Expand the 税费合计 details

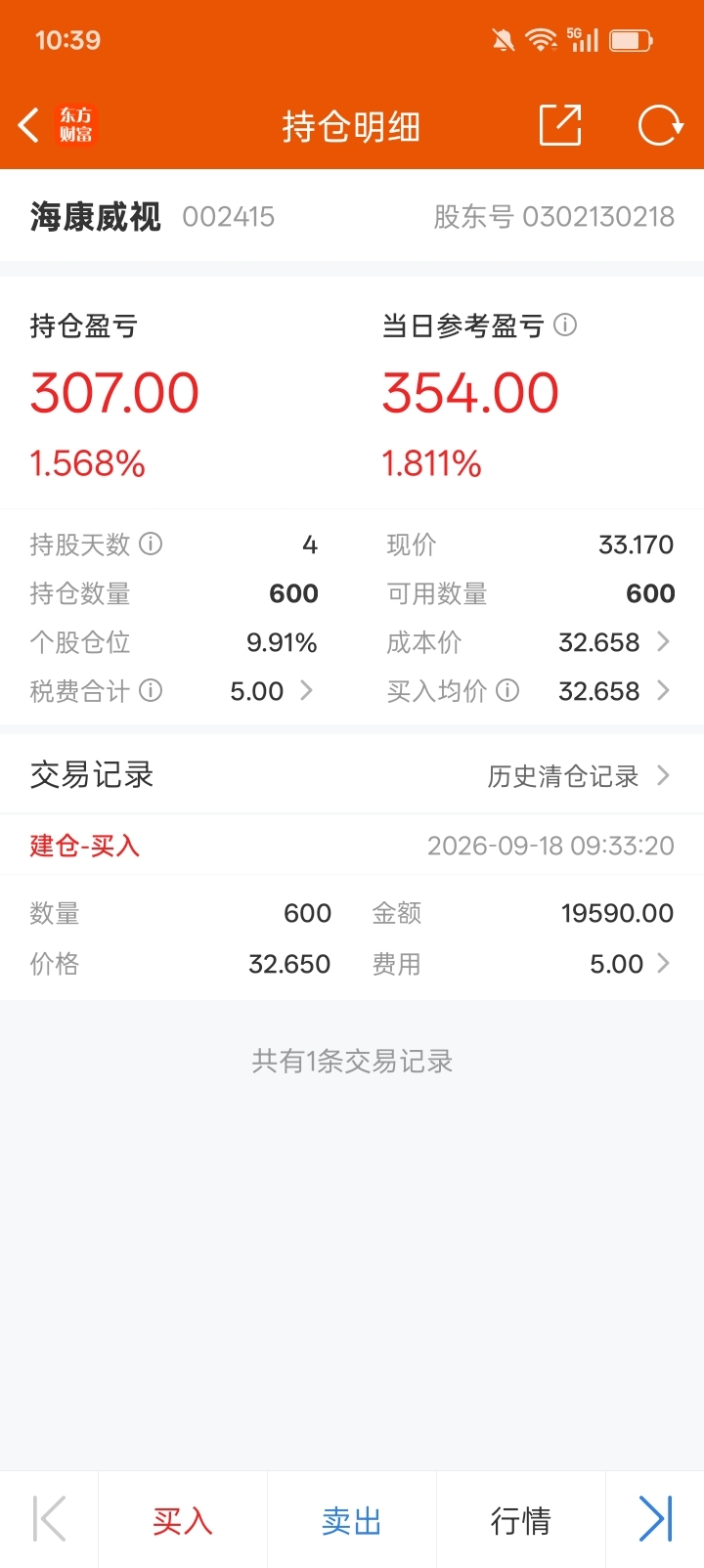click(x=307, y=690)
